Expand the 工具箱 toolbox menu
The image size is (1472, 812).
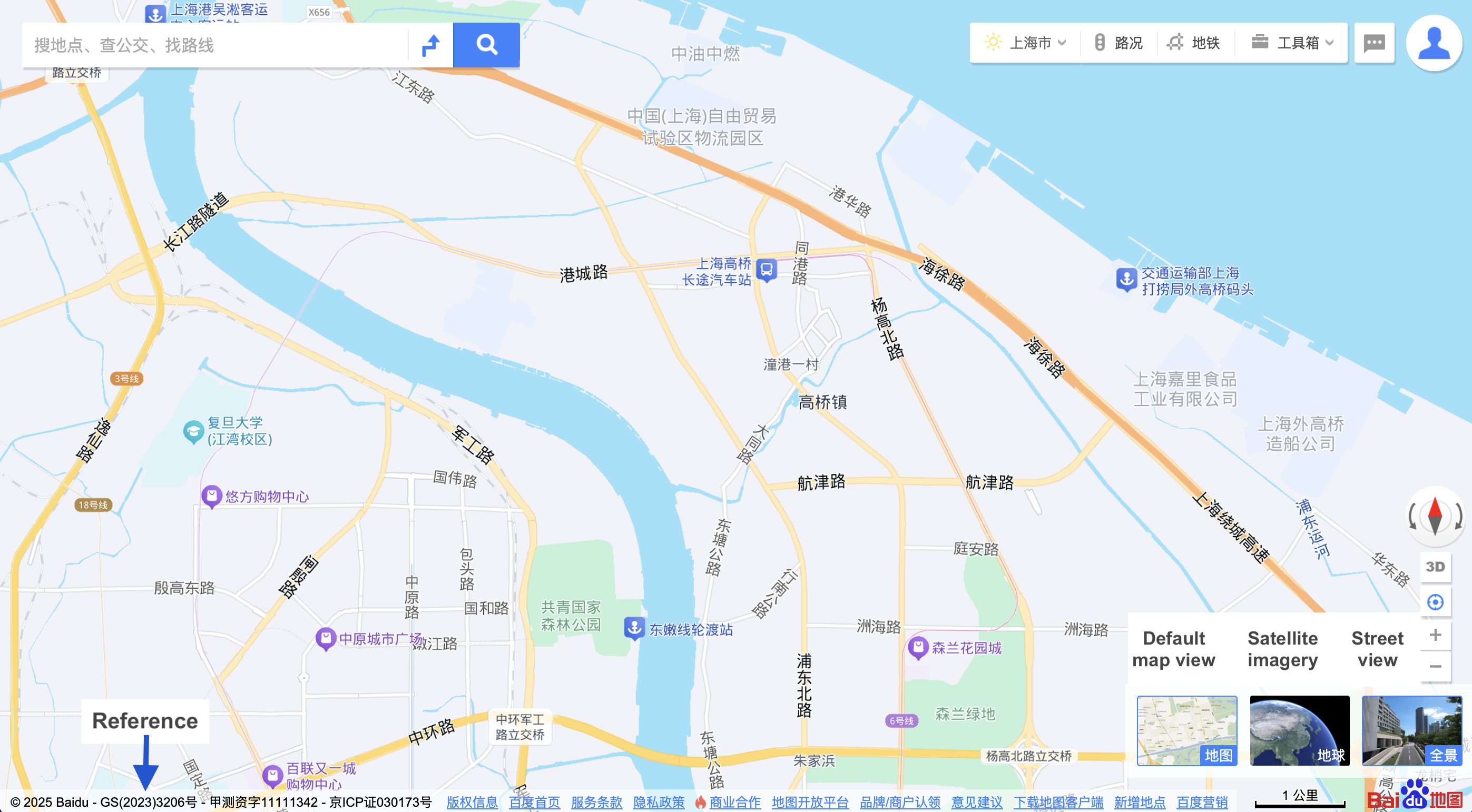1291,43
